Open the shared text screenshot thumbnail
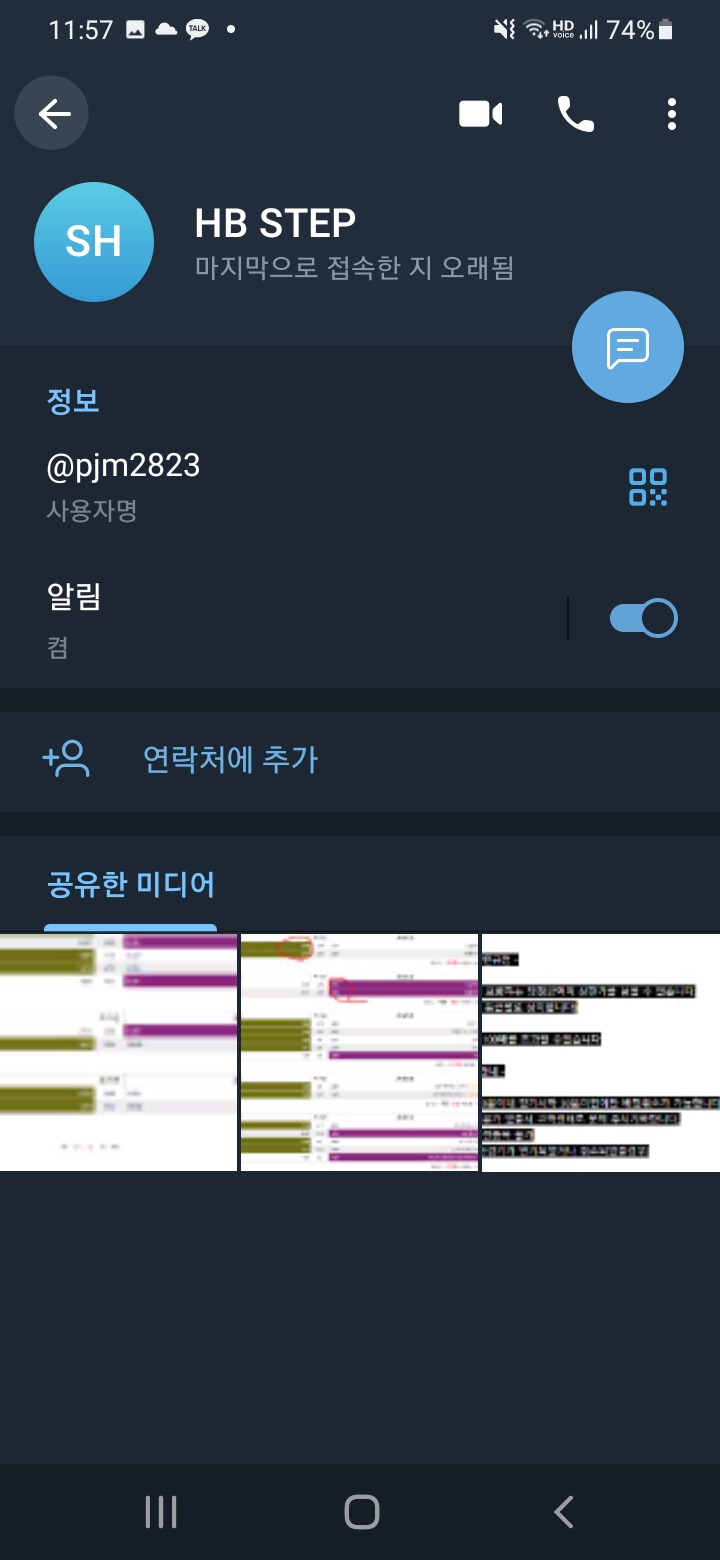 point(600,1052)
